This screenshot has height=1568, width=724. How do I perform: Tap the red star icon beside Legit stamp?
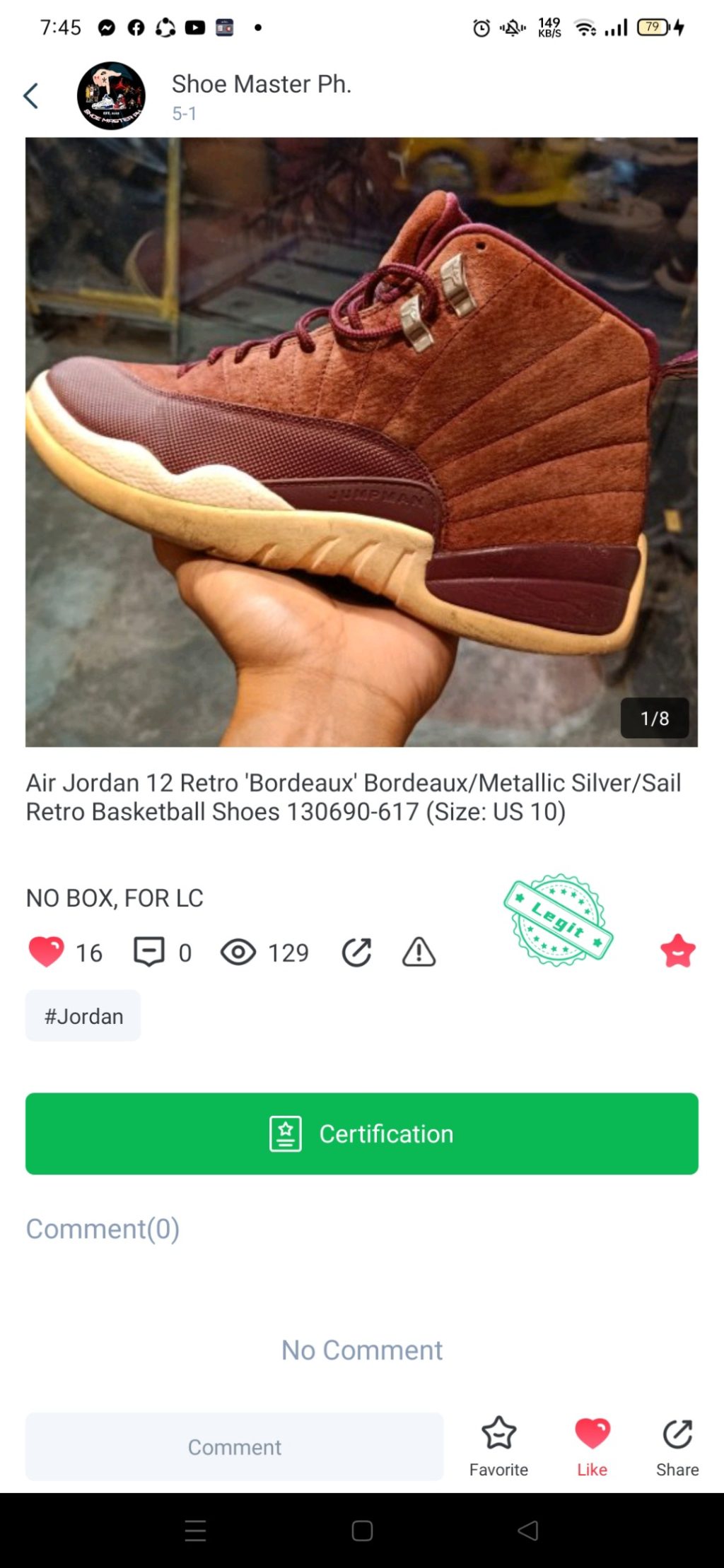[x=677, y=951]
